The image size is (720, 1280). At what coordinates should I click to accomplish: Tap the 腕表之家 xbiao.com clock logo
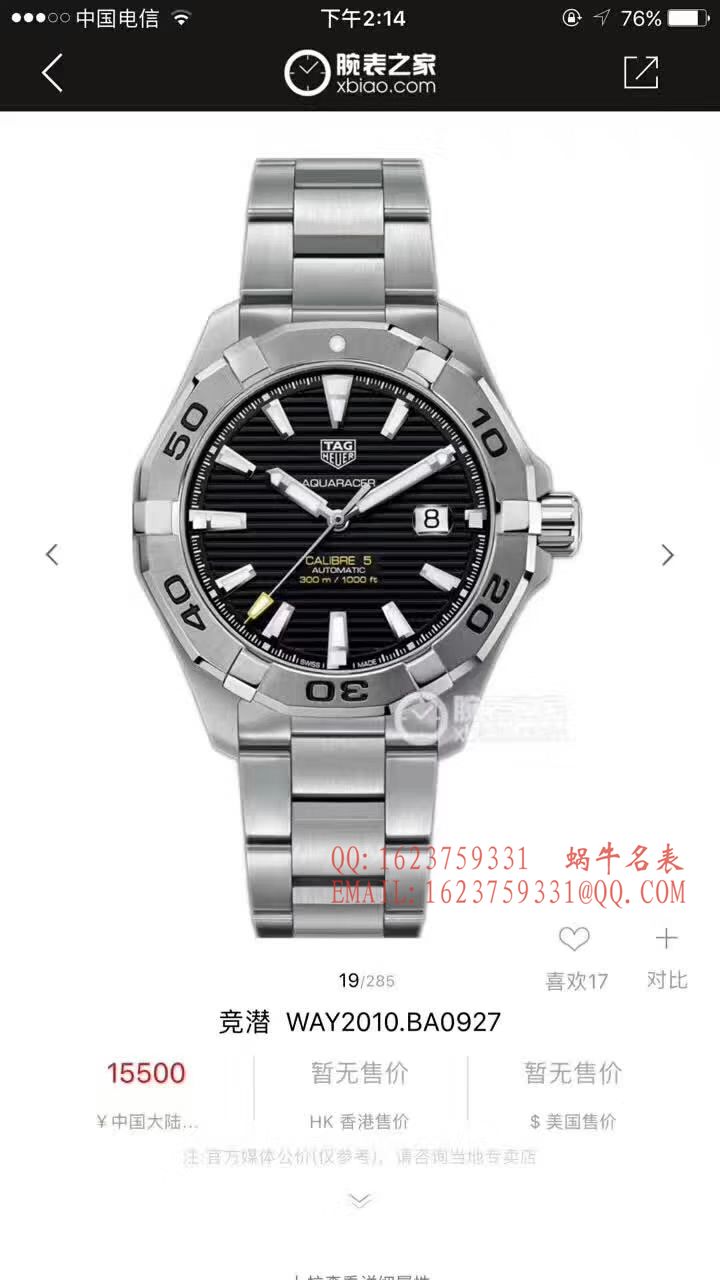(360, 73)
